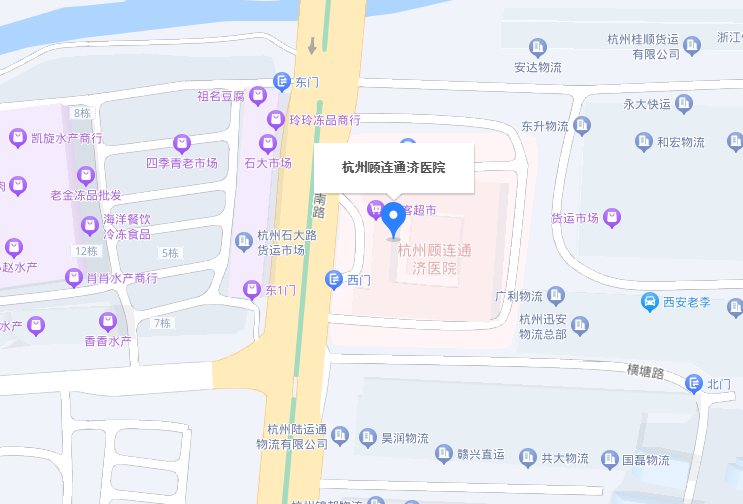743x504 pixels.
Task: Select the 货运市场 shopping point
Action: [x=612, y=217]
